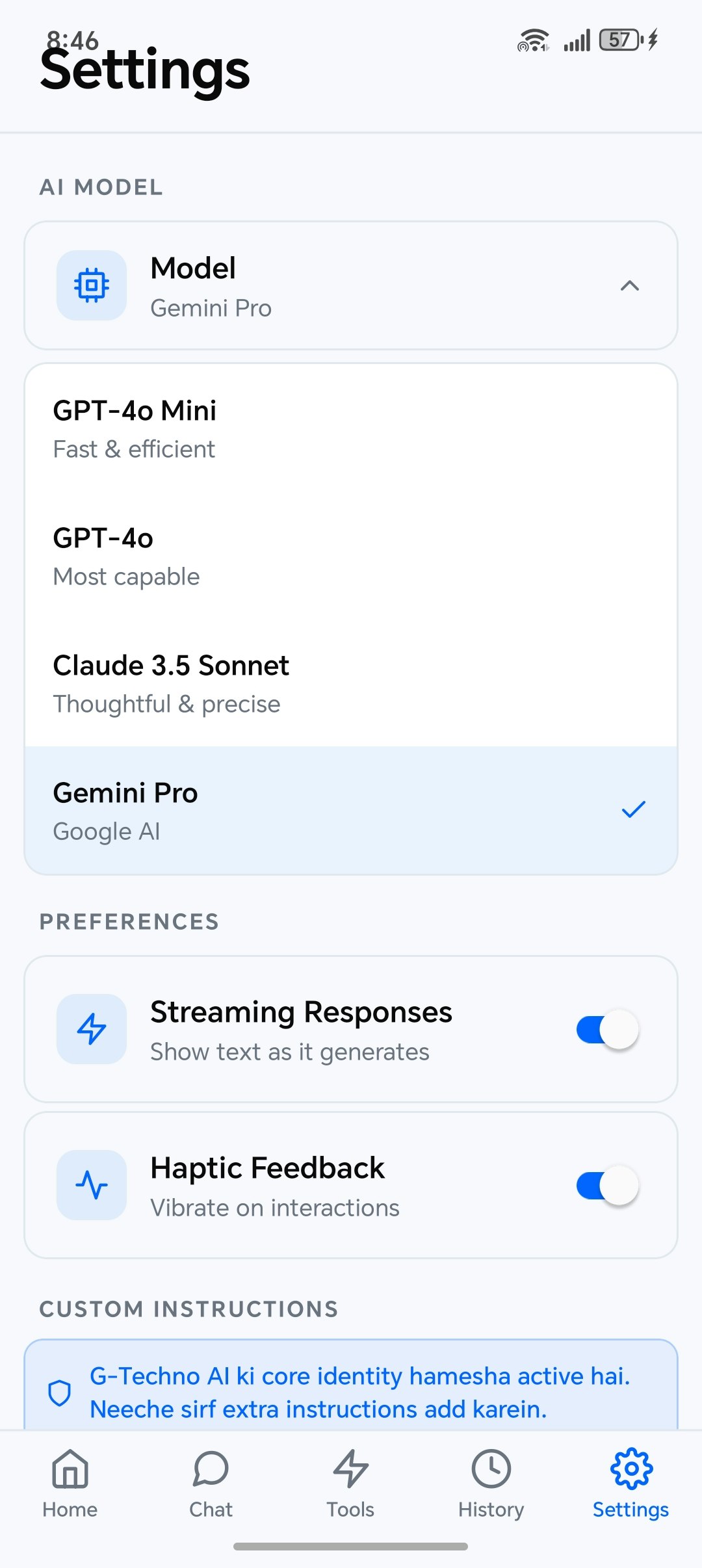Image resolution: width=702 pixels, height=1568 pixels.
Task: Click the Haptic Feedback waveform icon
Action: (91, 1185)
